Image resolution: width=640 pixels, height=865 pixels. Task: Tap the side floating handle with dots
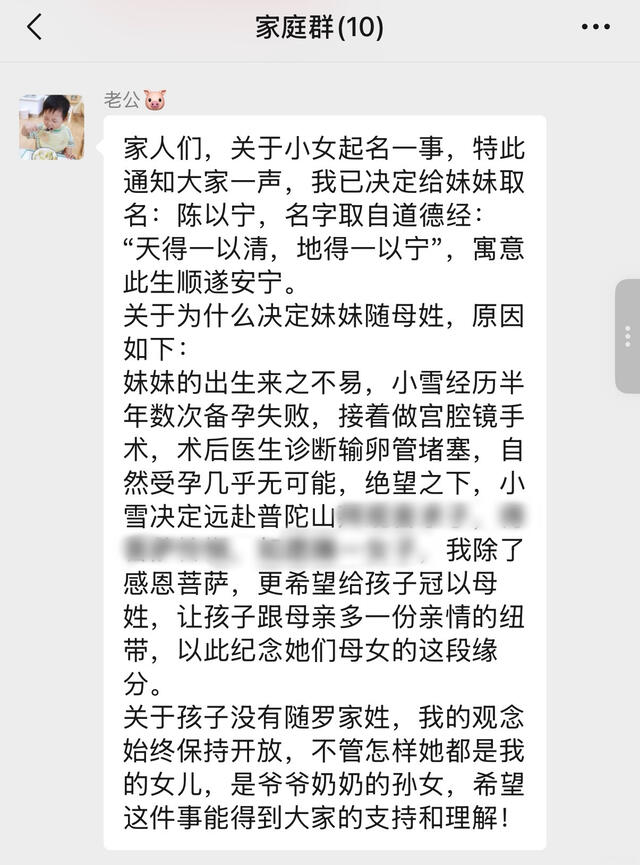coord(628,336)
